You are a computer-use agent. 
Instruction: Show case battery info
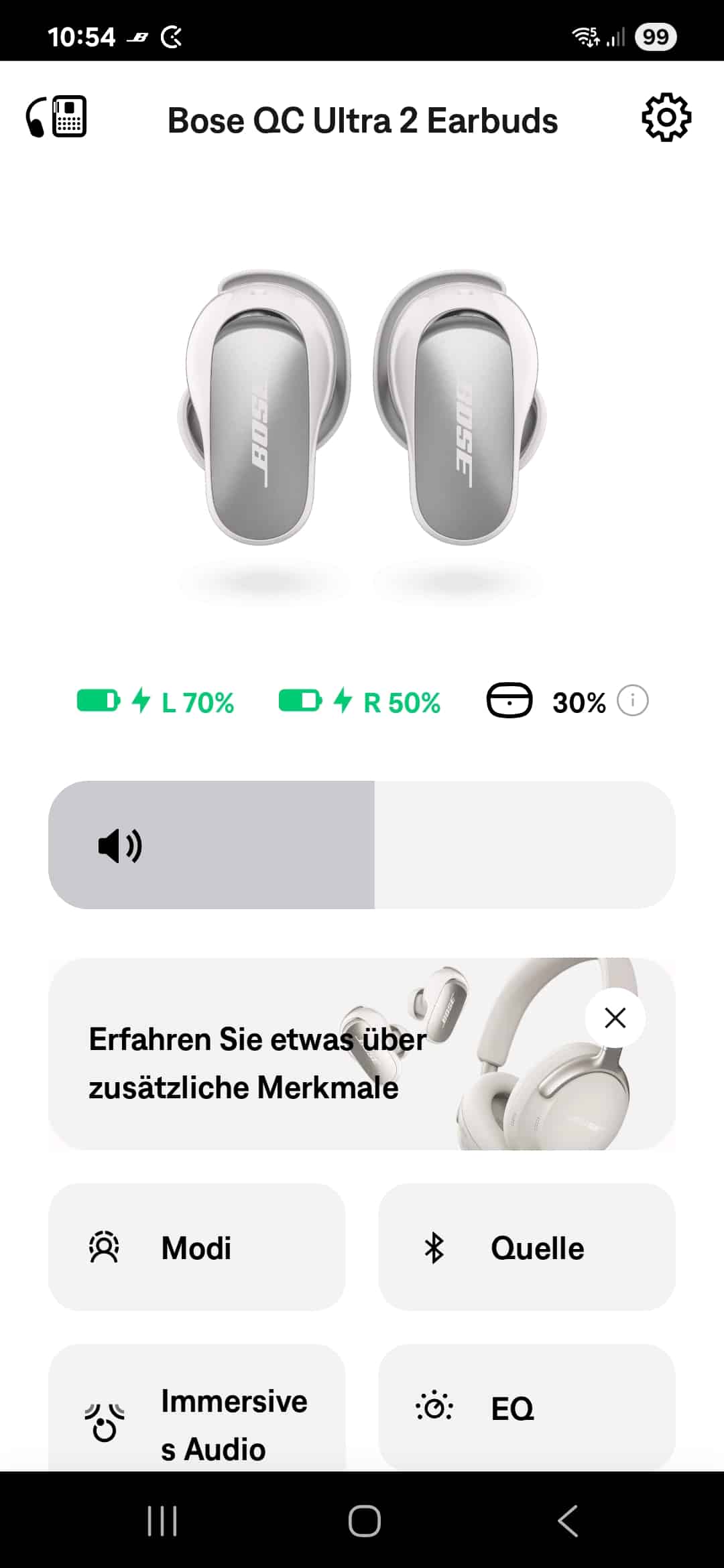(x=632, y=701)
